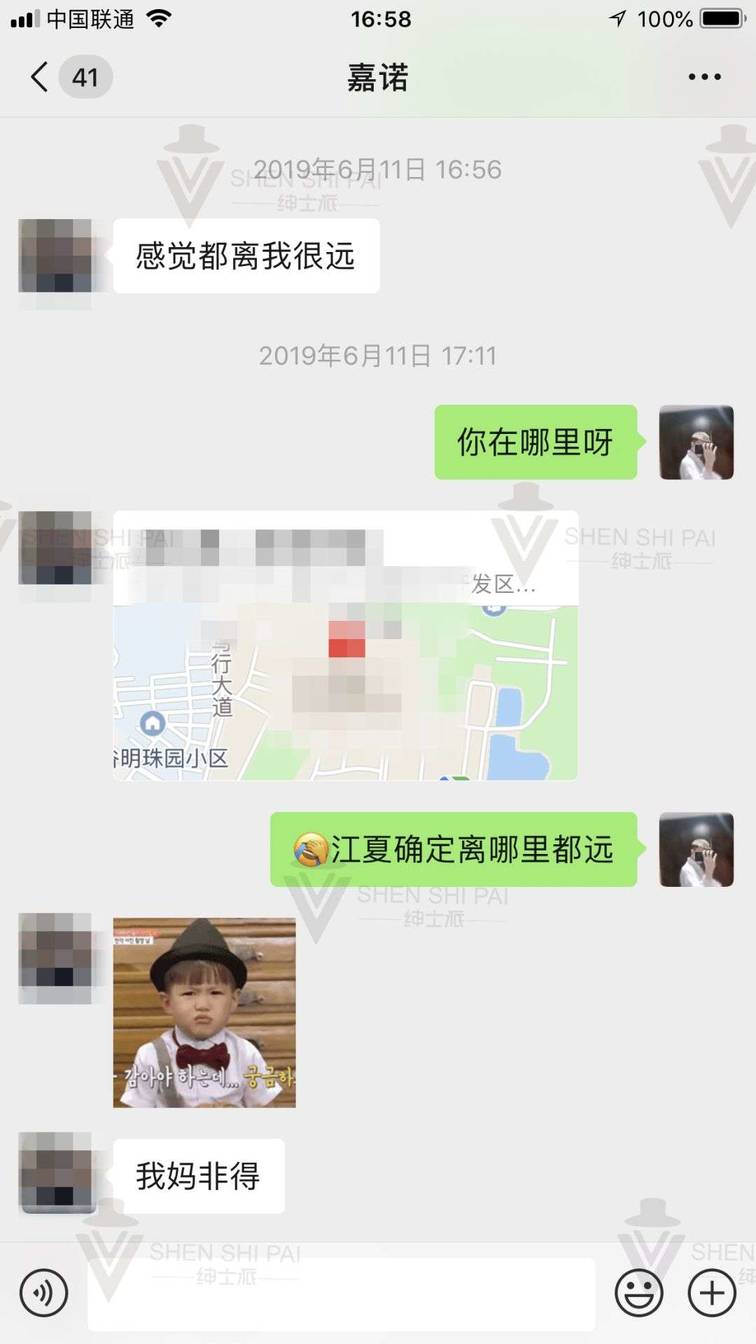Screen dimensions: 756x1344
Task: Open the plus attachments menu
Action: point(712,1293)
